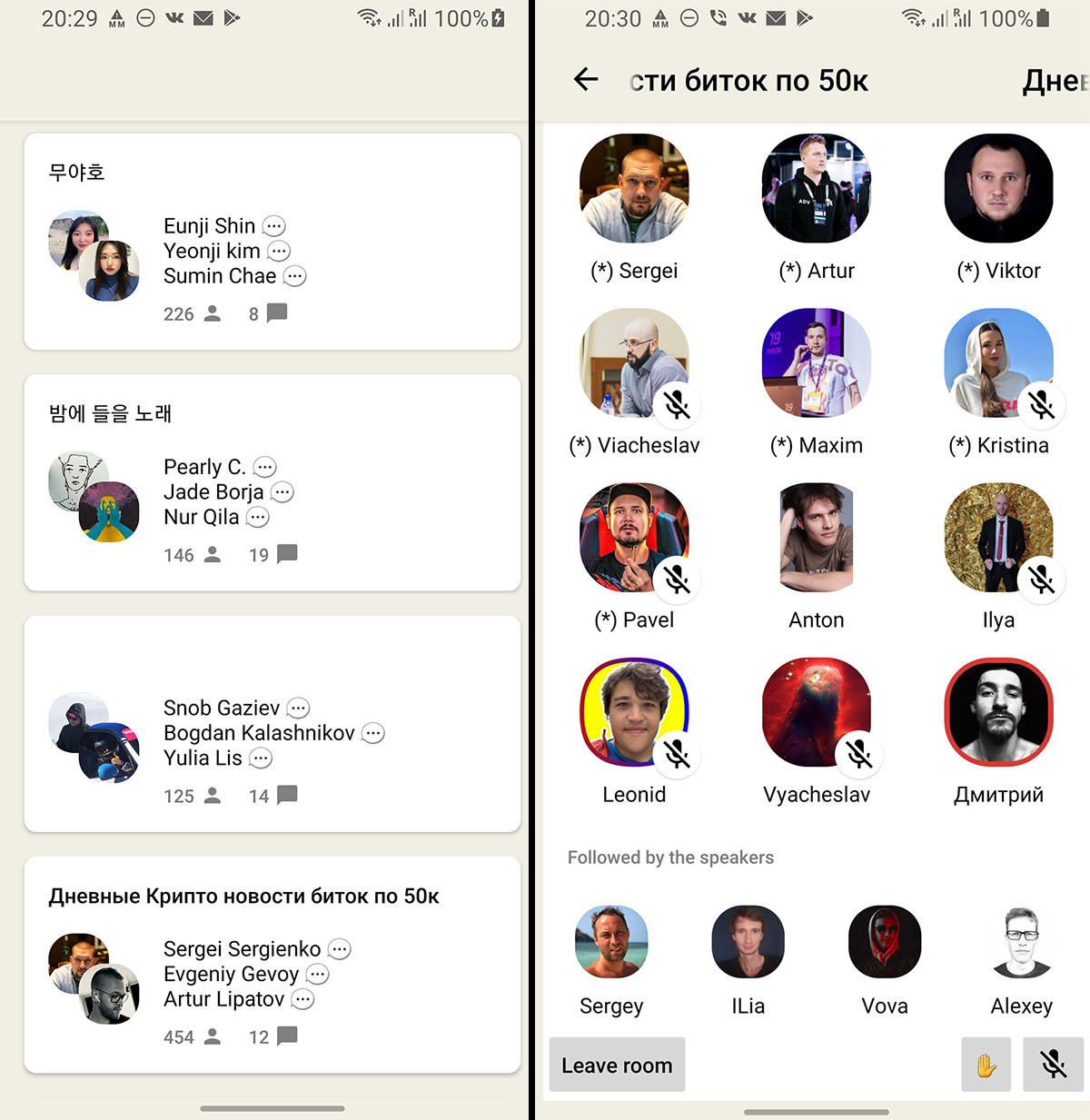This screenshot has height=1120, width=1090.
Task: Open Дневные Крипто новости room card
Action: [272, 965]
